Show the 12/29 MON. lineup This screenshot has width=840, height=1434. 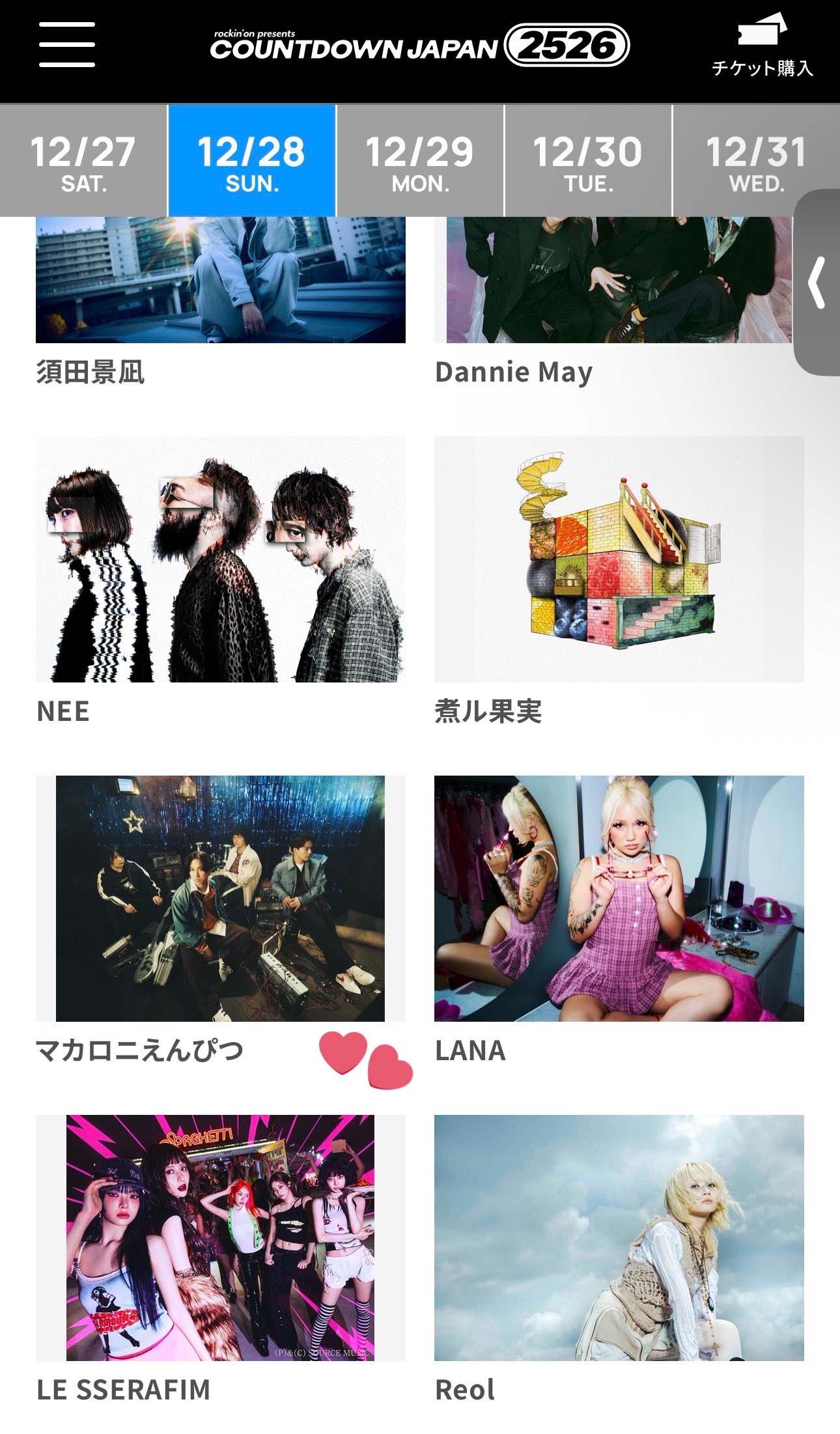pos(420,162)
